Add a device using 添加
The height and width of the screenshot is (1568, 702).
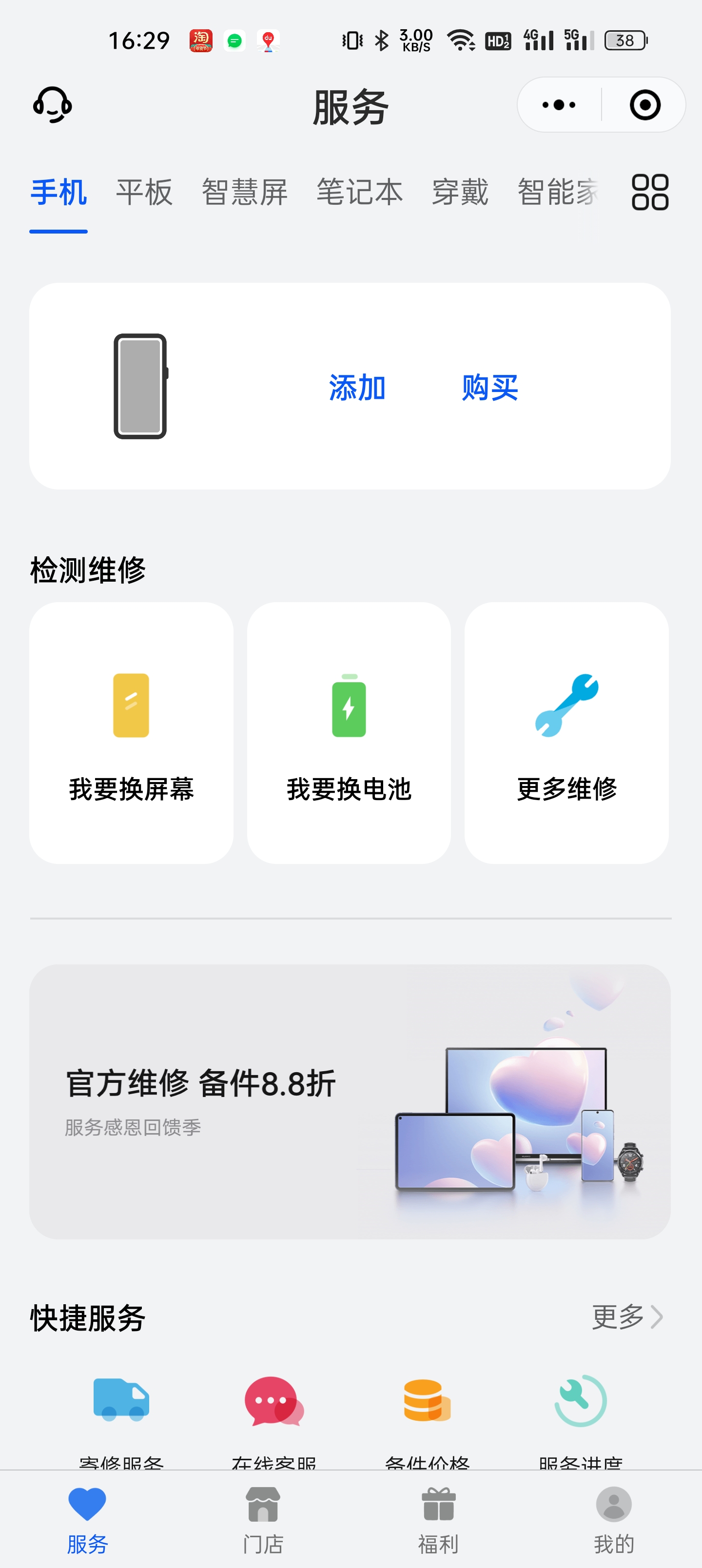coord(356,388)
